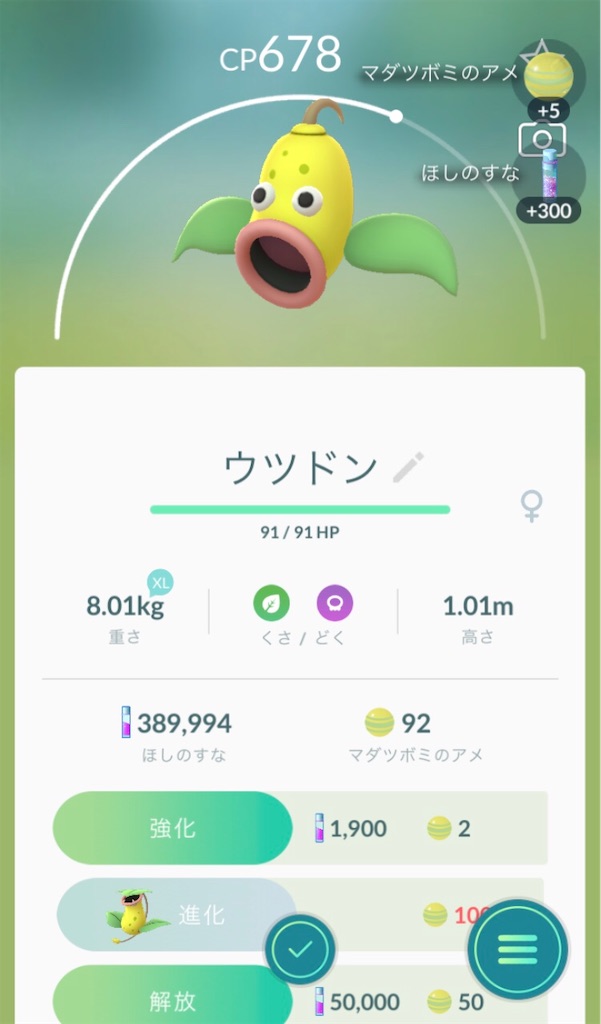This screenshot has width=601, height=1024.
Task: Edit the ウツドン nickname with the pencil
Action: tap(407, 467)
